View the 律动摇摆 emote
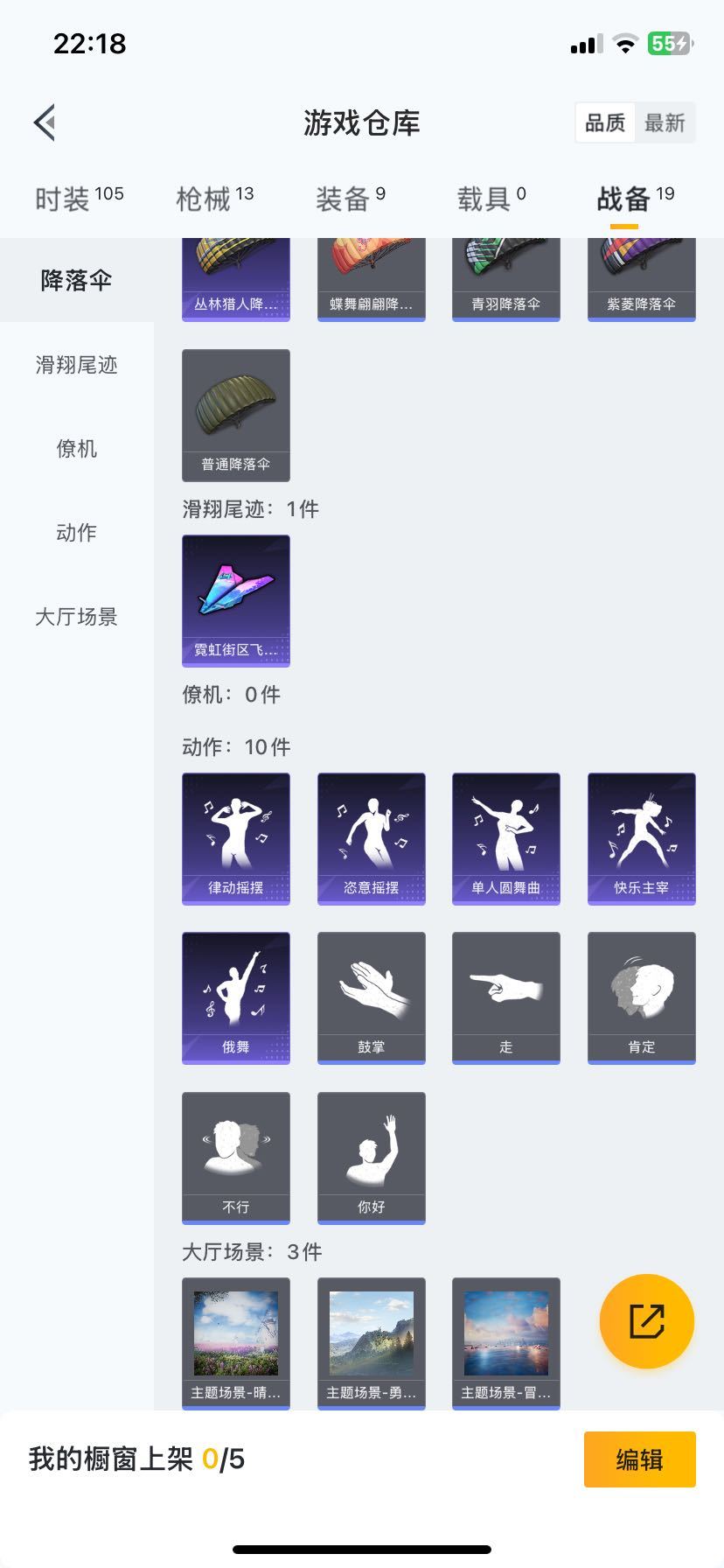The width and height of the screenshot is (724, 1568). 236,838
